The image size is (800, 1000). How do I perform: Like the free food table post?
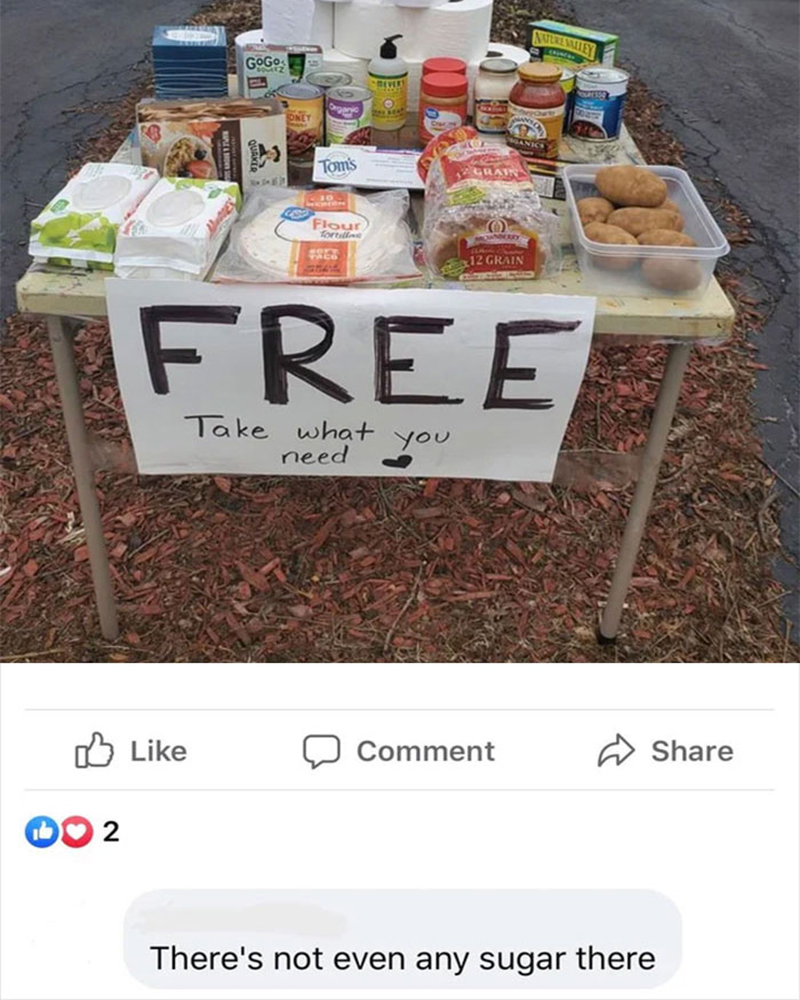[x=131, y=751]
